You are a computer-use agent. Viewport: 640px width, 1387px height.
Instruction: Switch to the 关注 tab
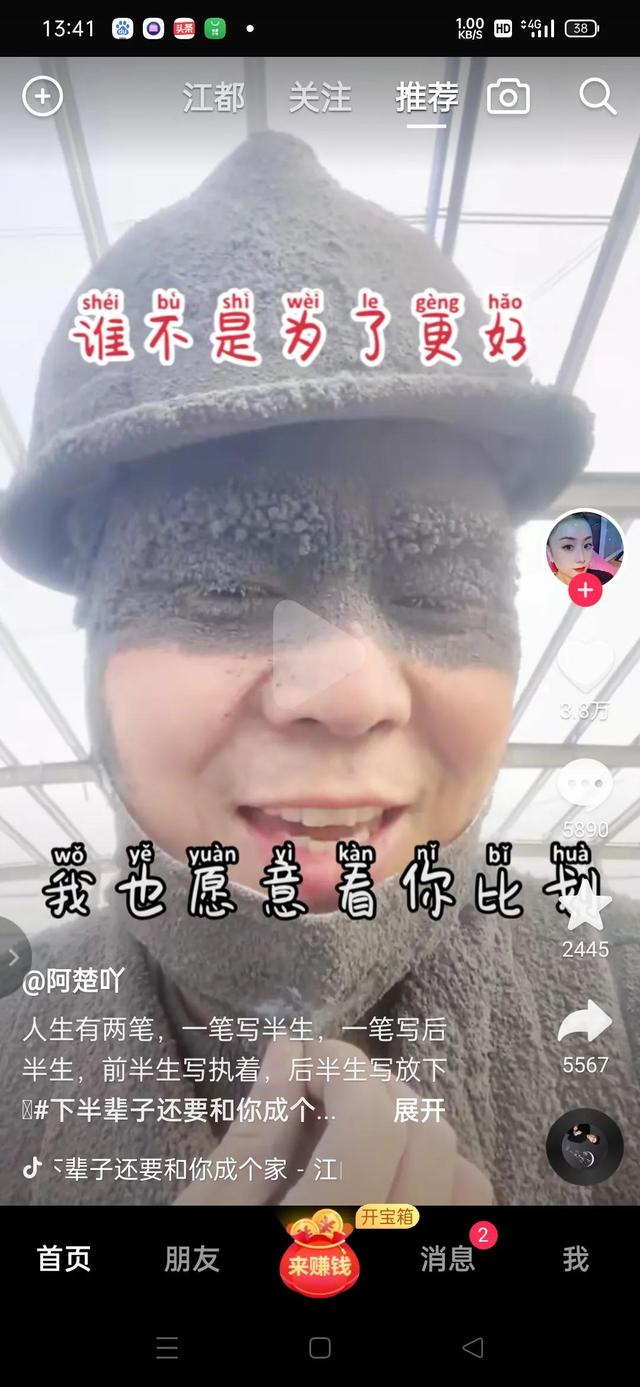click(x=320, y=98)
